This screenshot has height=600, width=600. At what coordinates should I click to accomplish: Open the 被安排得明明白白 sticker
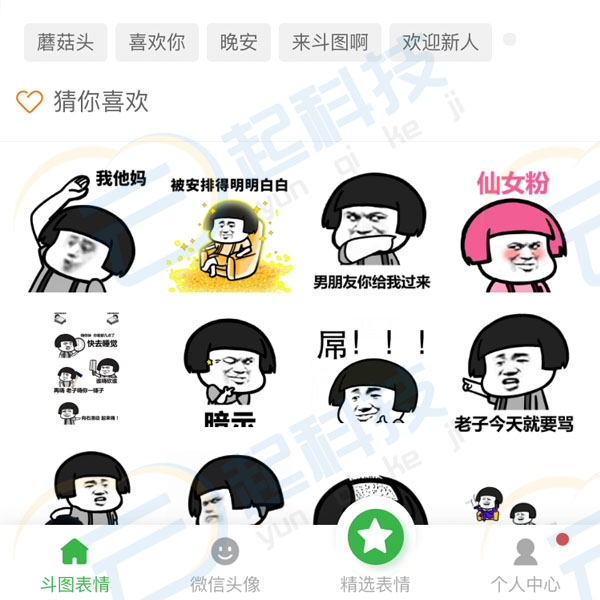pyautogui.click(x=228, y=232)
